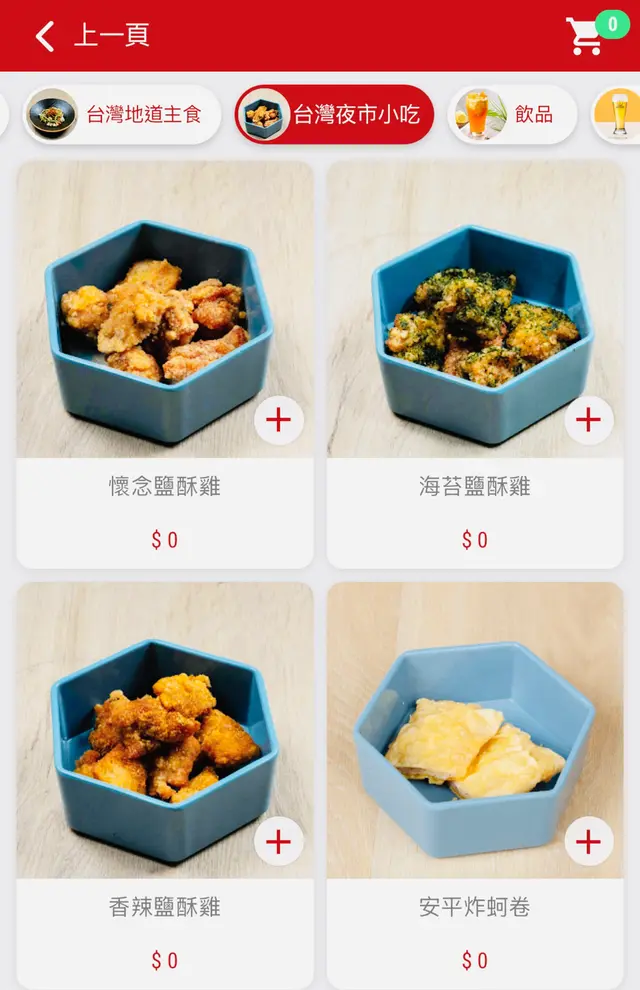This screenshot has height=990, width=640.
Task: Select the 台灣夜市小吃 category
Action: pos(335,114)
